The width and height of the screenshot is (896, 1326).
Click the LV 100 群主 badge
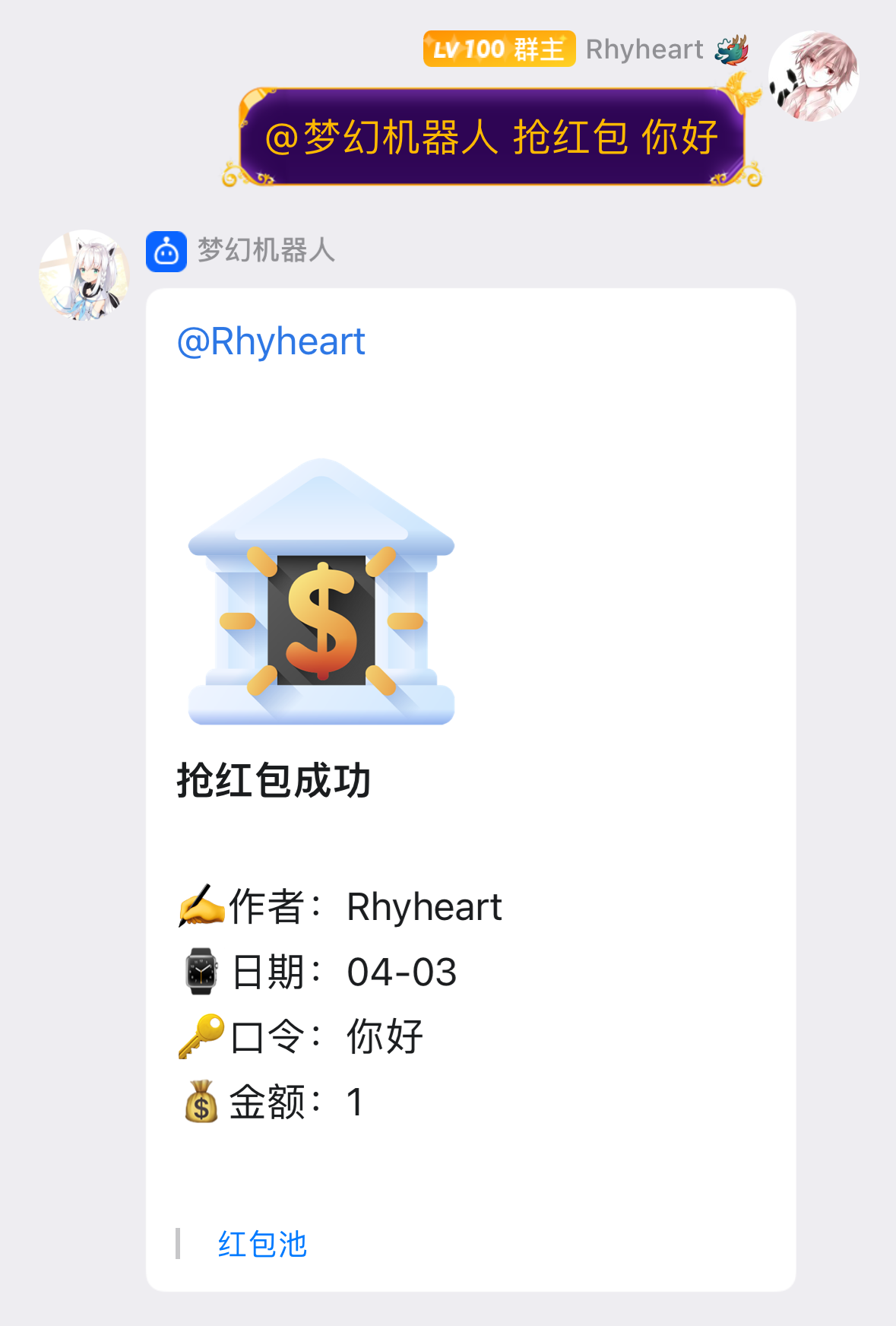coord(498,49)
